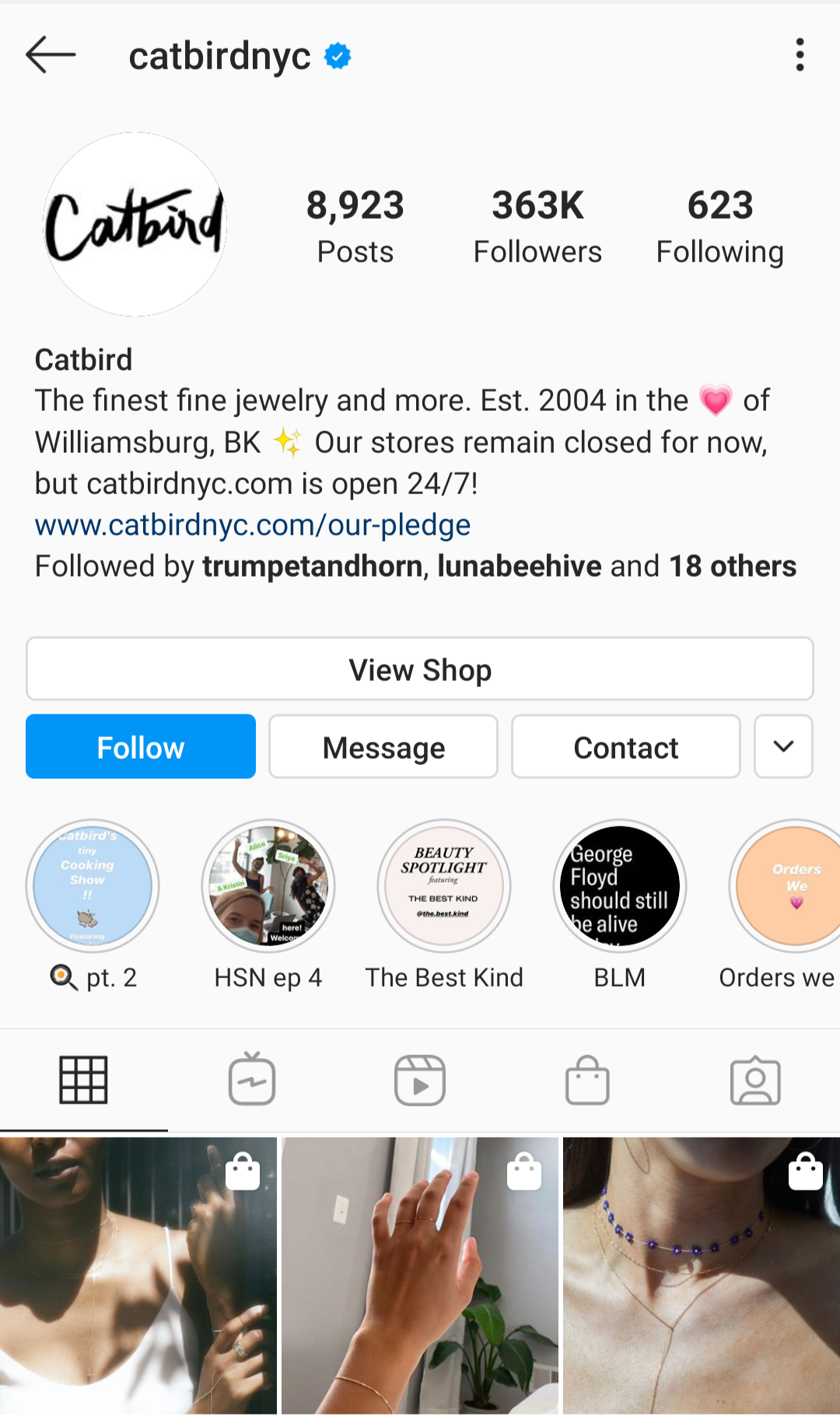Open the catbirdnyc.com/our-pledge link

253,525
